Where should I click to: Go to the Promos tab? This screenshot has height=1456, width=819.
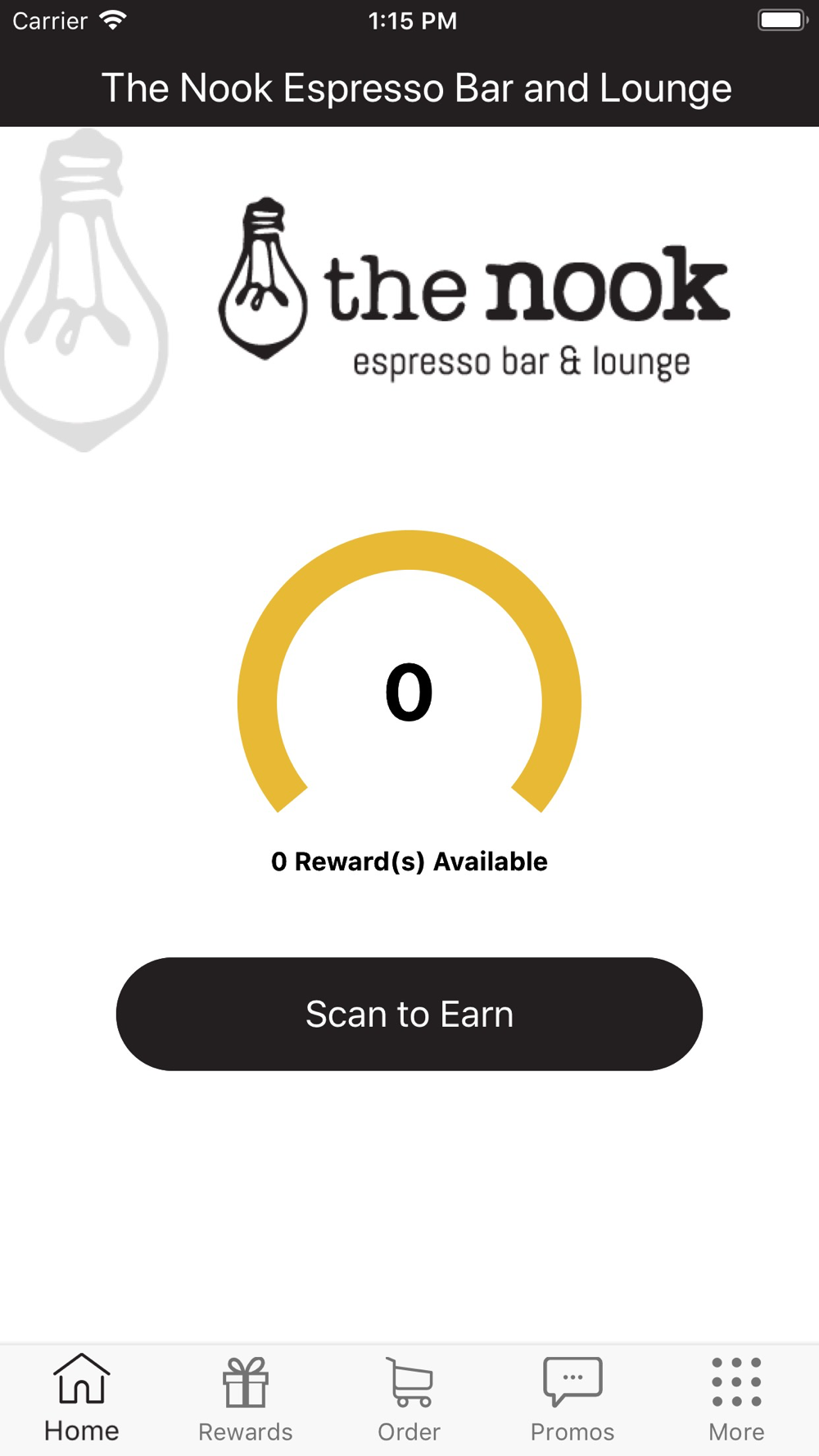coord(573,1400)
